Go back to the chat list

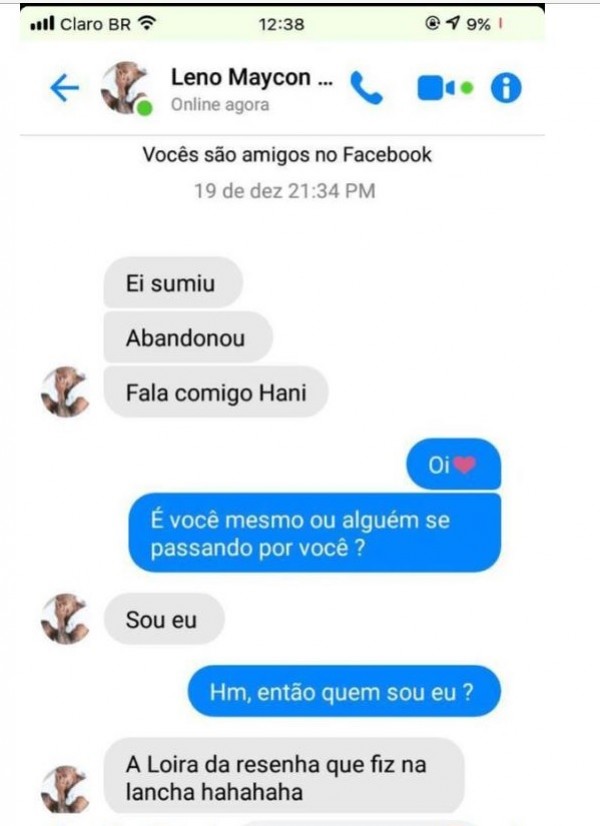tap(64, 88)
